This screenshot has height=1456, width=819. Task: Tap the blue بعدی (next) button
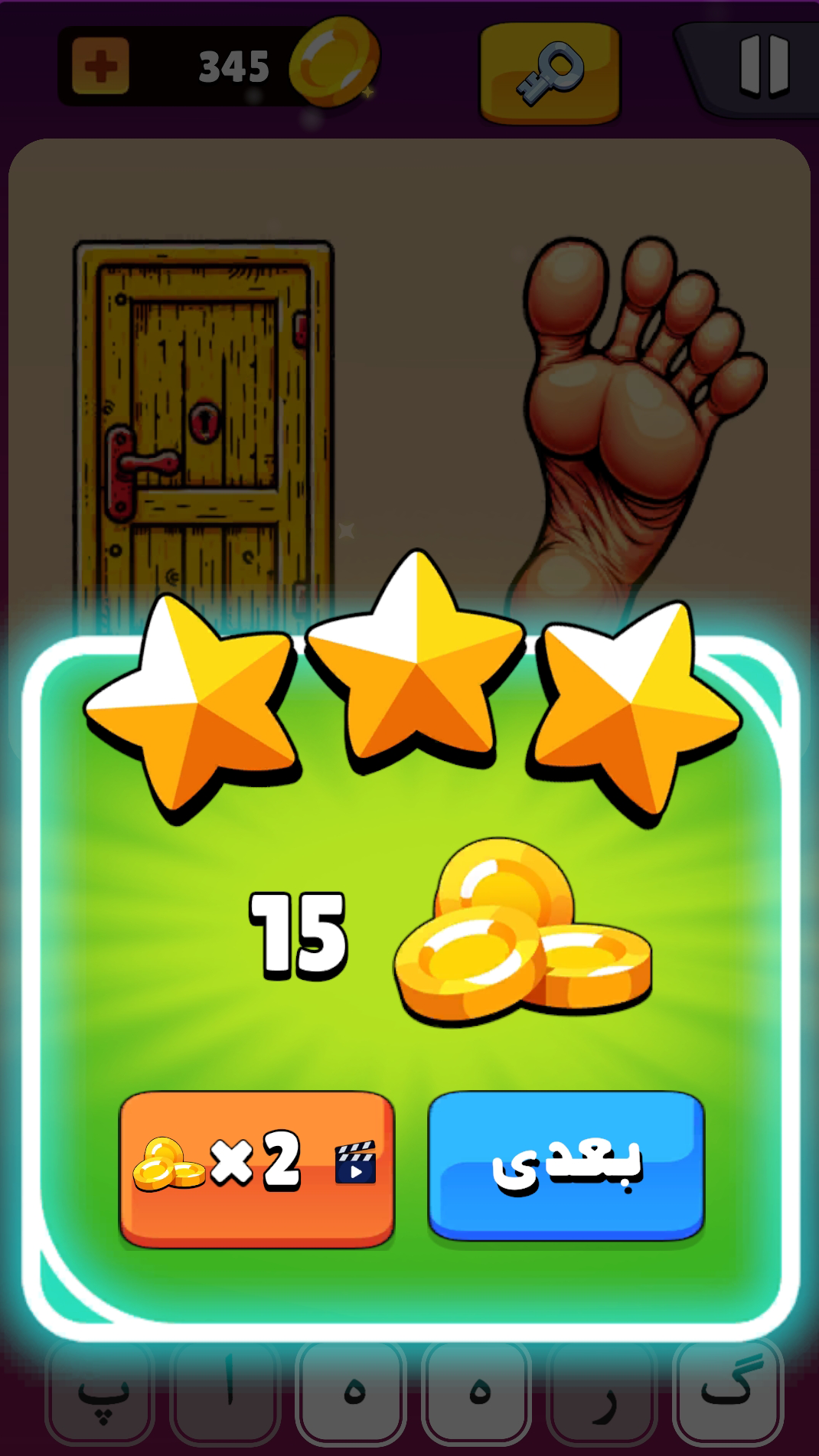[x=566, y=1165]
